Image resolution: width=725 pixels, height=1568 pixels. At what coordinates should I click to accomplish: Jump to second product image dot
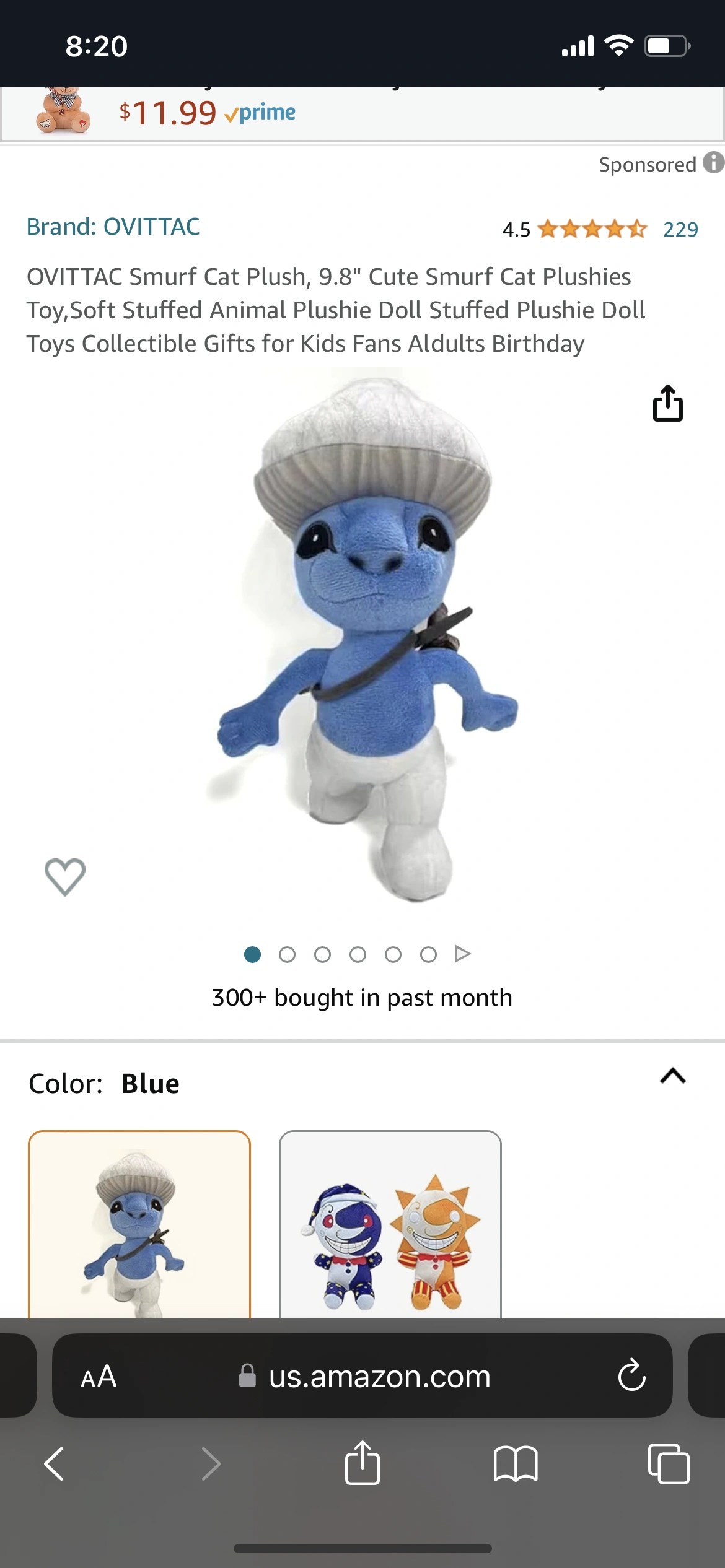[x=287, y=954]
